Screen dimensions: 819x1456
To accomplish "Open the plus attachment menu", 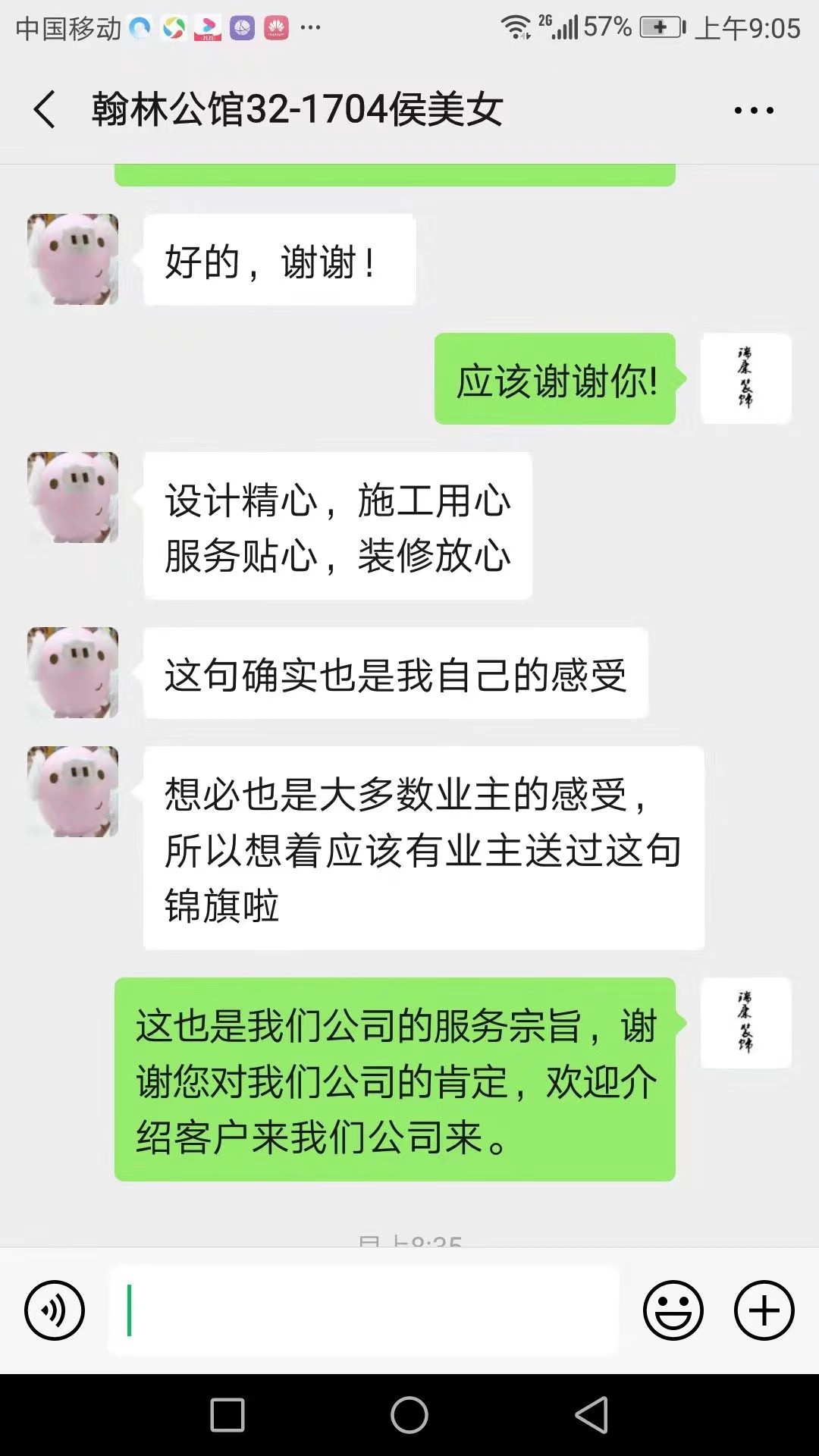I will (764, 1310).
